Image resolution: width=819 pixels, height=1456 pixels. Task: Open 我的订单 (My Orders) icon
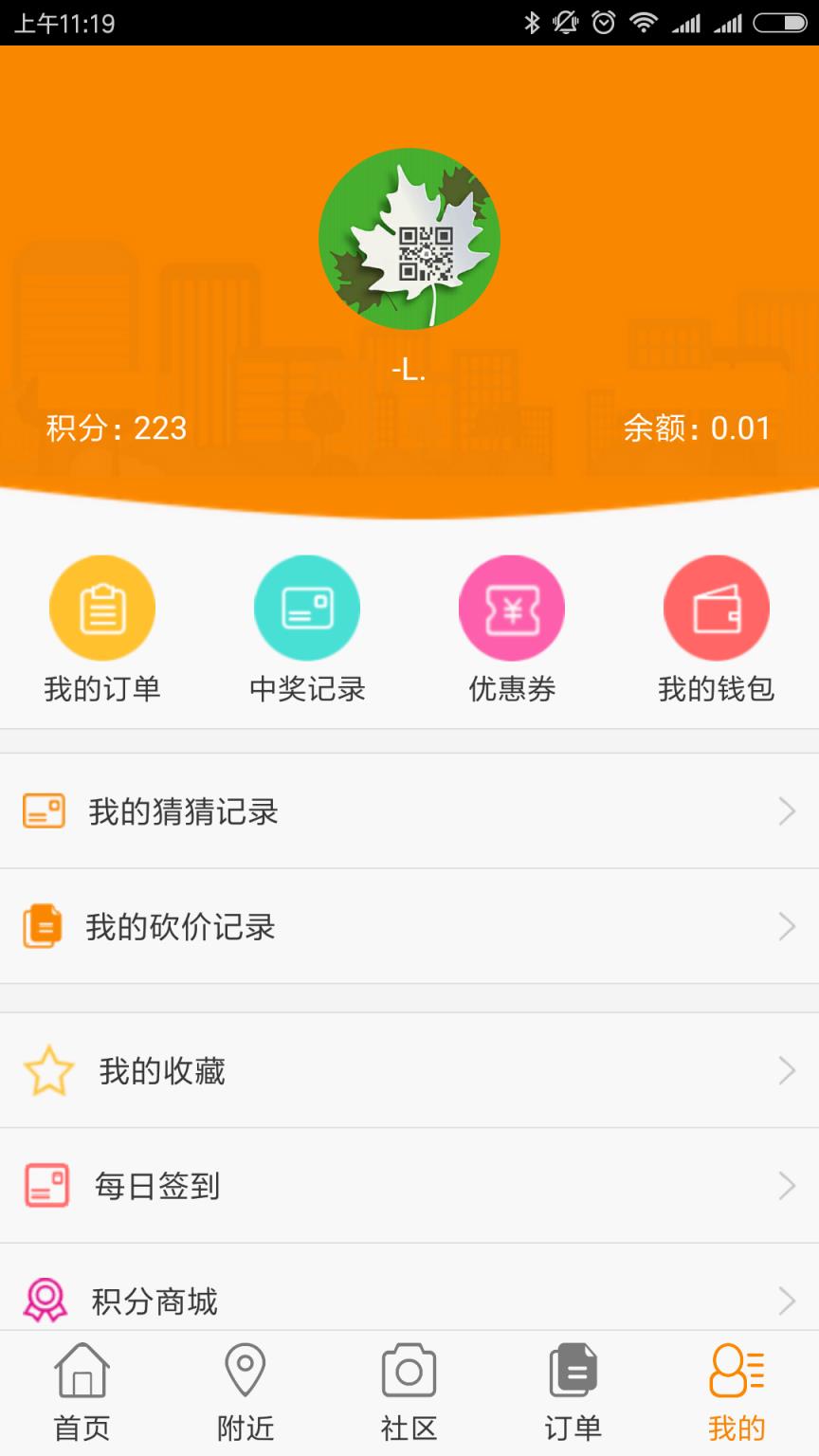point(102,607)
